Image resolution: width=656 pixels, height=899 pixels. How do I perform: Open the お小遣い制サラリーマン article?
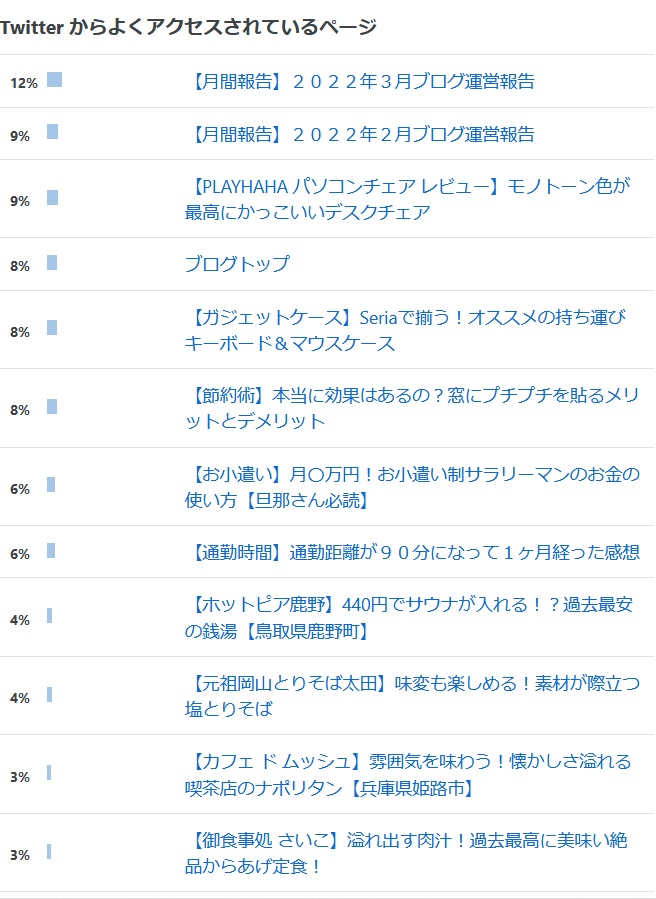(412, 487)
